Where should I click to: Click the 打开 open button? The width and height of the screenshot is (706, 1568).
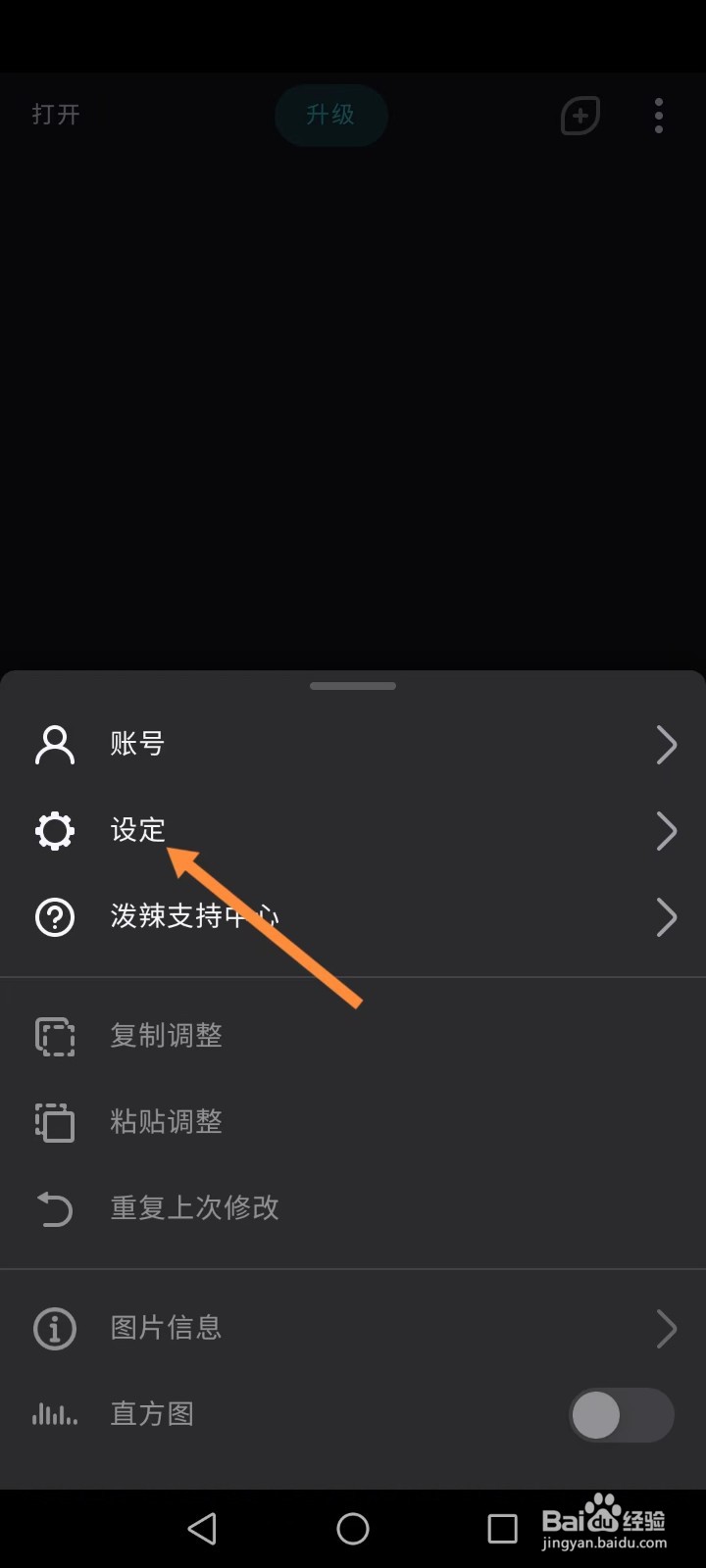56,116
